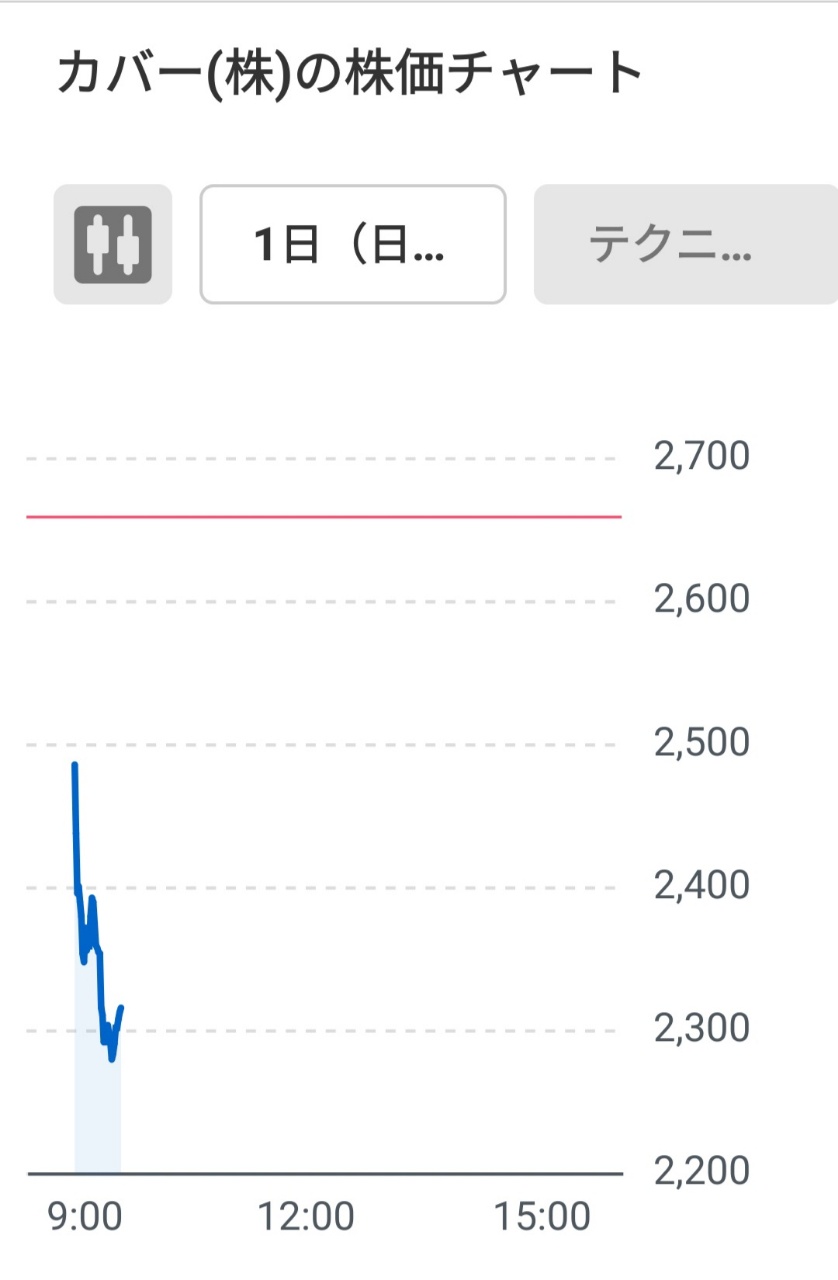Switch to the candlestick chart view
This screenshot has height=1280, width=838.
click(113, 244)
